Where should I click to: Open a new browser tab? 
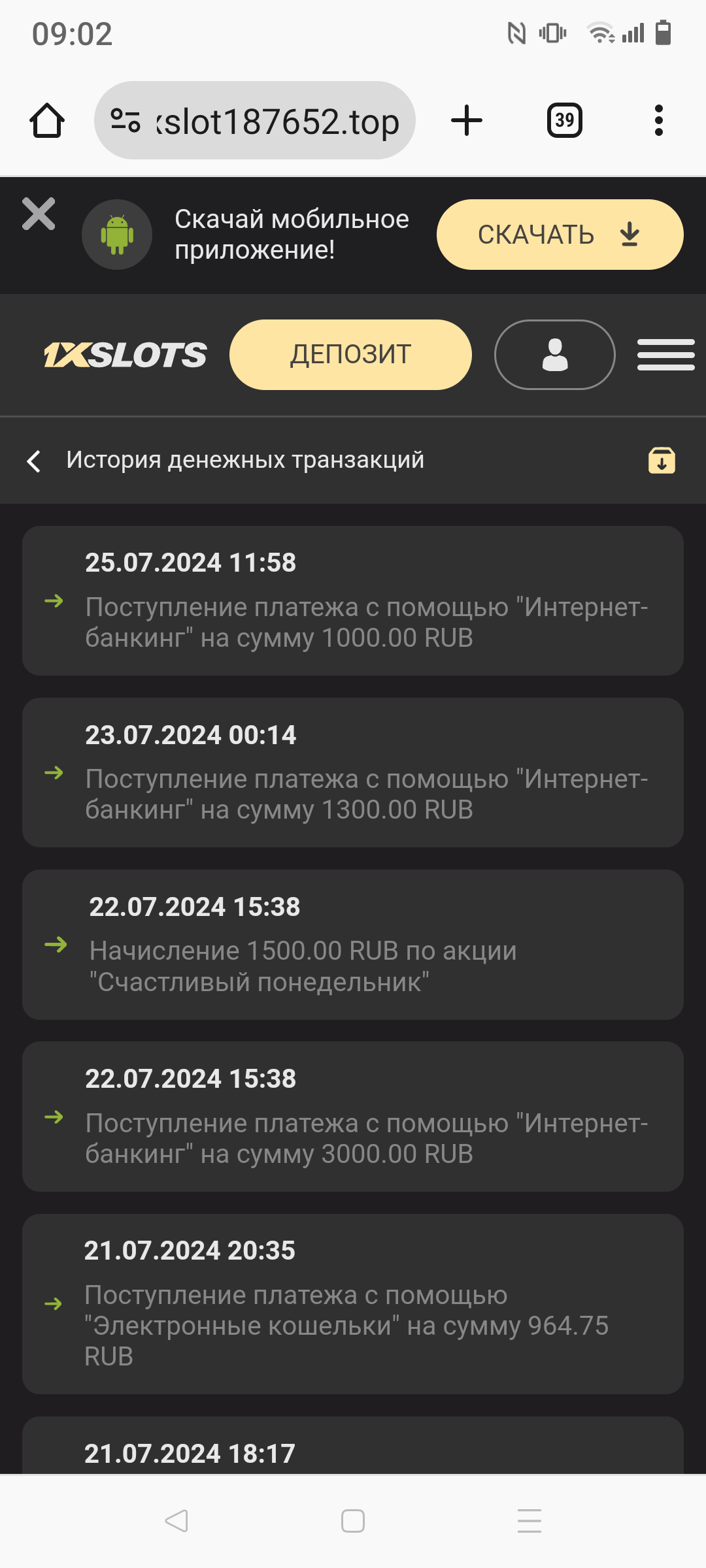pos(467,121)
